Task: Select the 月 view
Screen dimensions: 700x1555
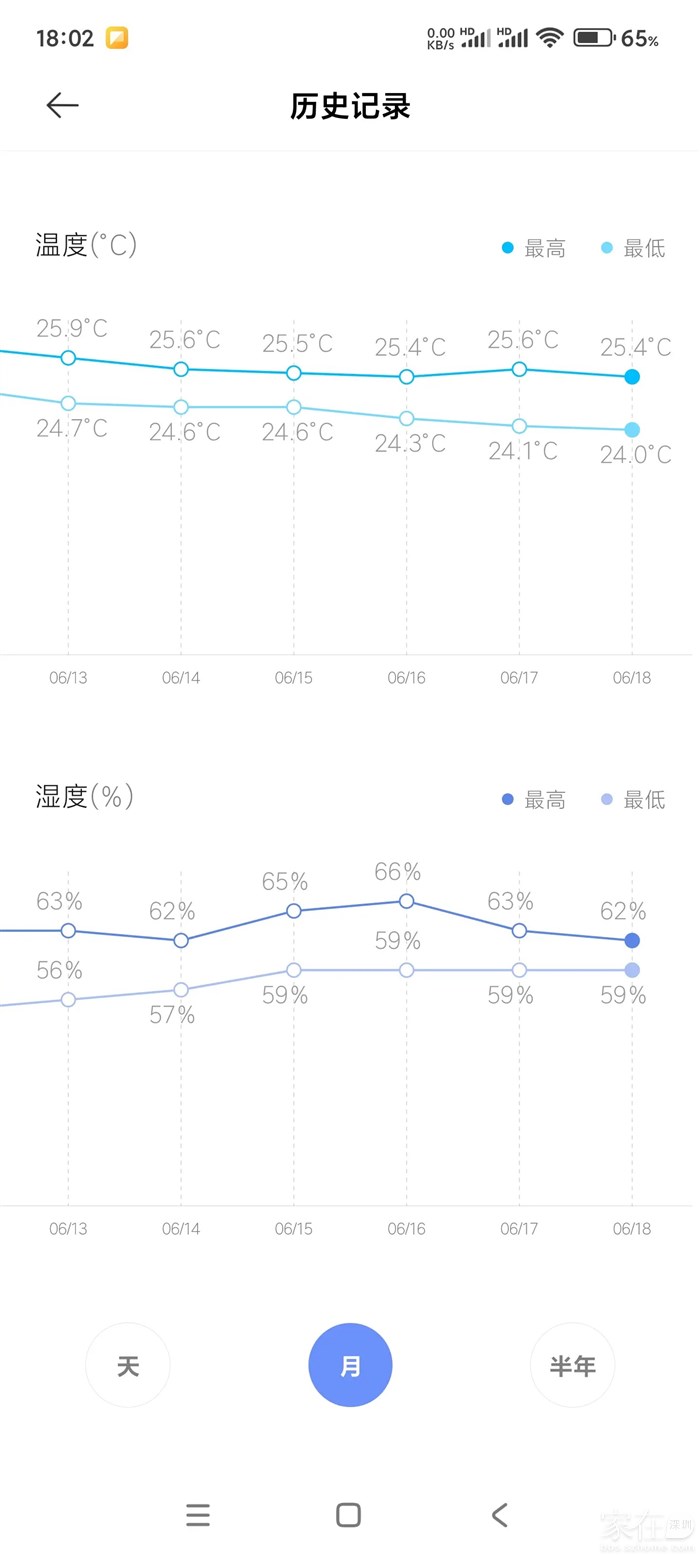Action: (x=350, y=1366)
